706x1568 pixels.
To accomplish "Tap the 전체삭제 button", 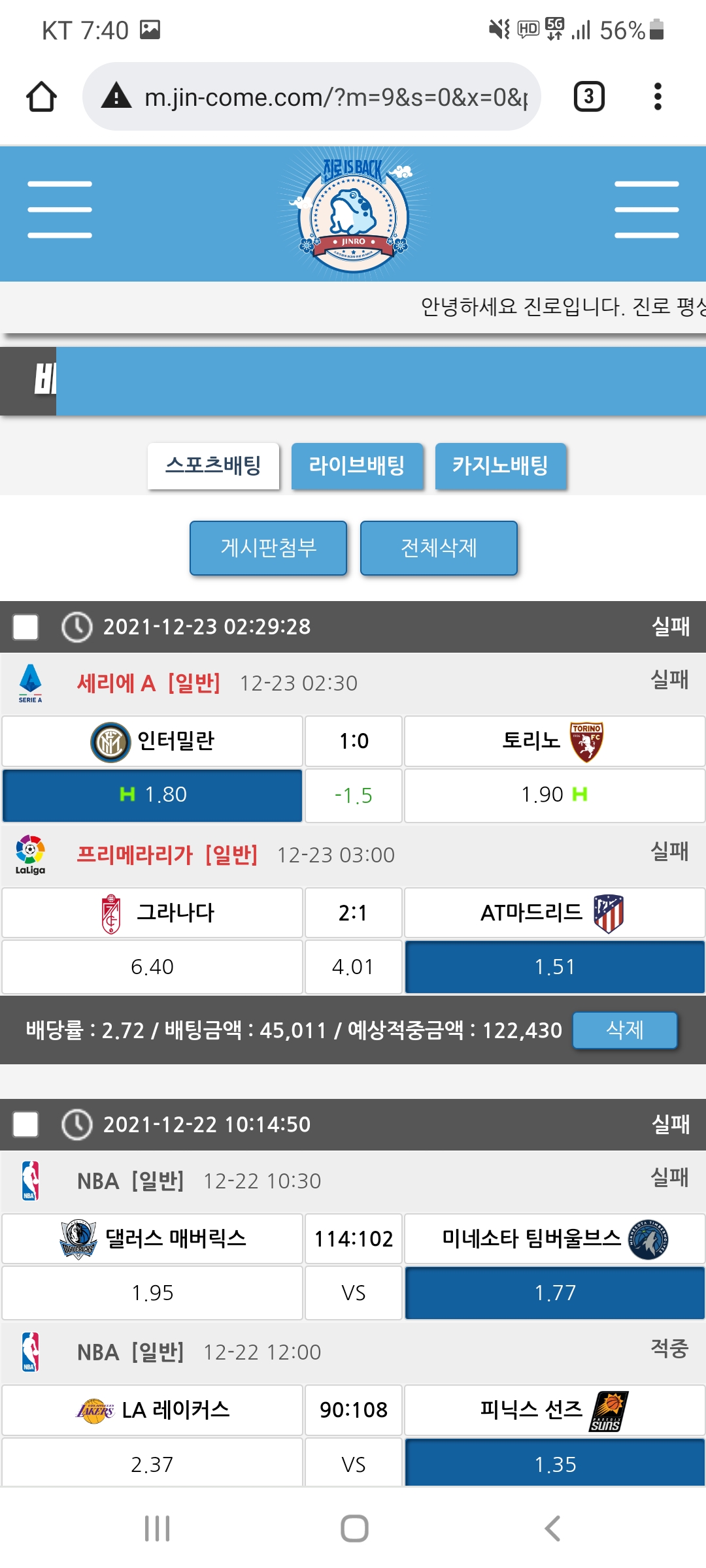I will pos(439,547).
